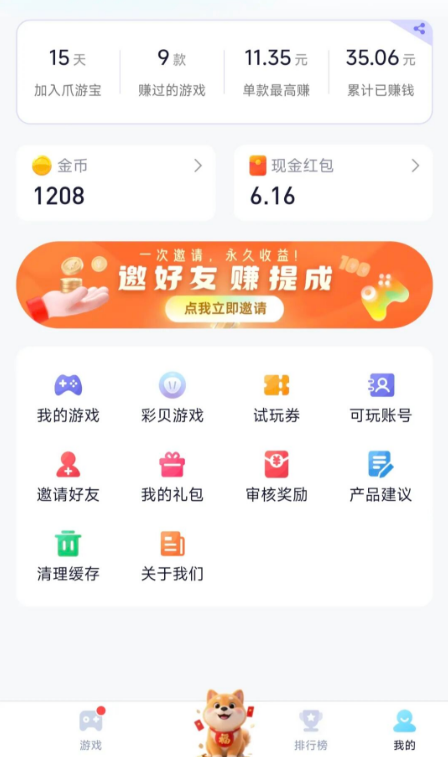The width and height of the screenshot is (448, 757).
Task: Switch to the 游戏 tab
Action: tap(91, 729)
